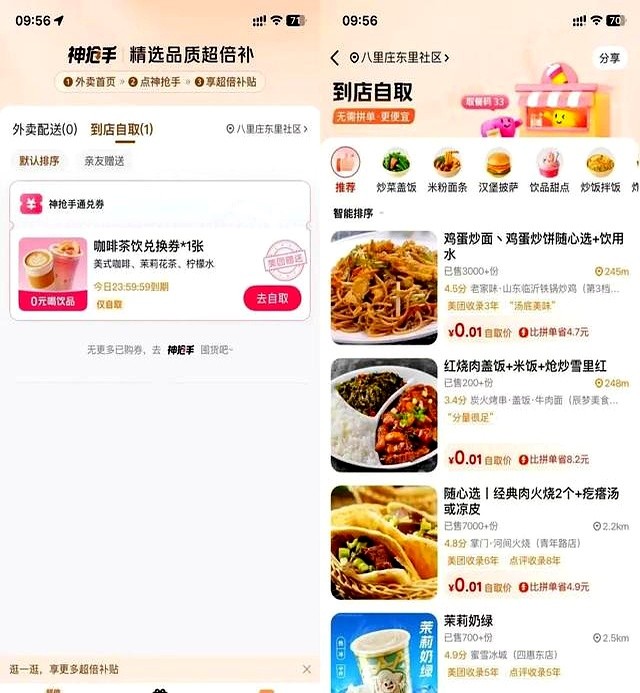Show the 炒饭拌饭 category
The height and width of the screenshot is (693, 640).
pos(600,171)
